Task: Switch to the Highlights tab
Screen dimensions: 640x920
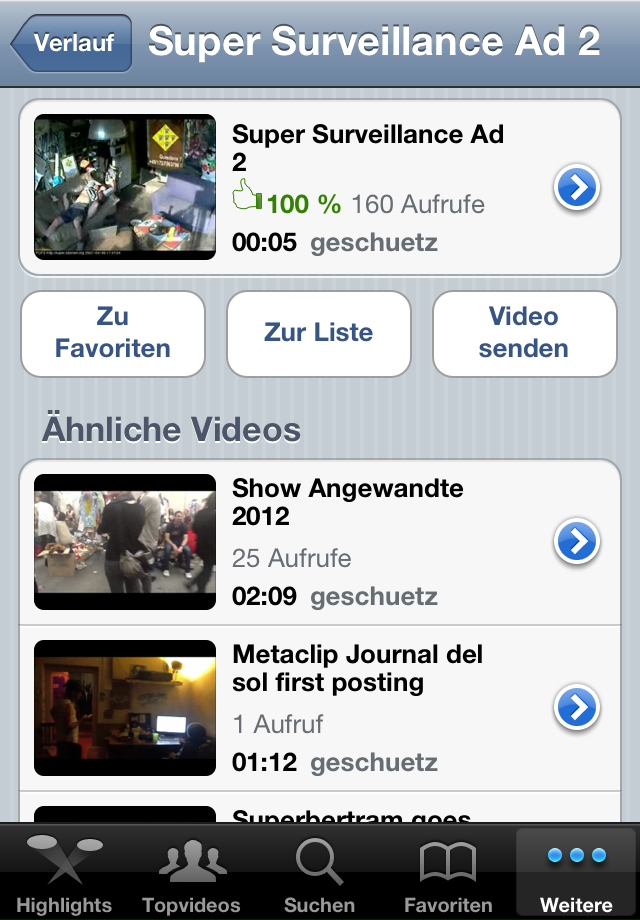Action: [64, 873]
